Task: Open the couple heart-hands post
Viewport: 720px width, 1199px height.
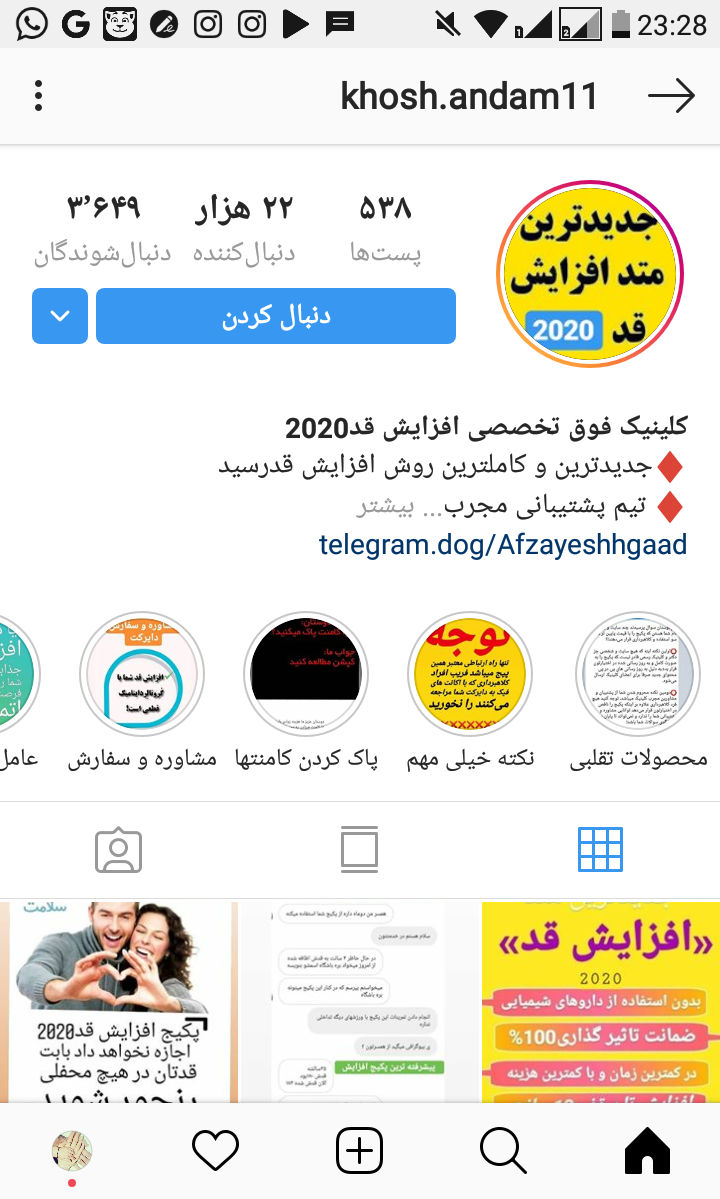Action: click(x=119, y=1000)
